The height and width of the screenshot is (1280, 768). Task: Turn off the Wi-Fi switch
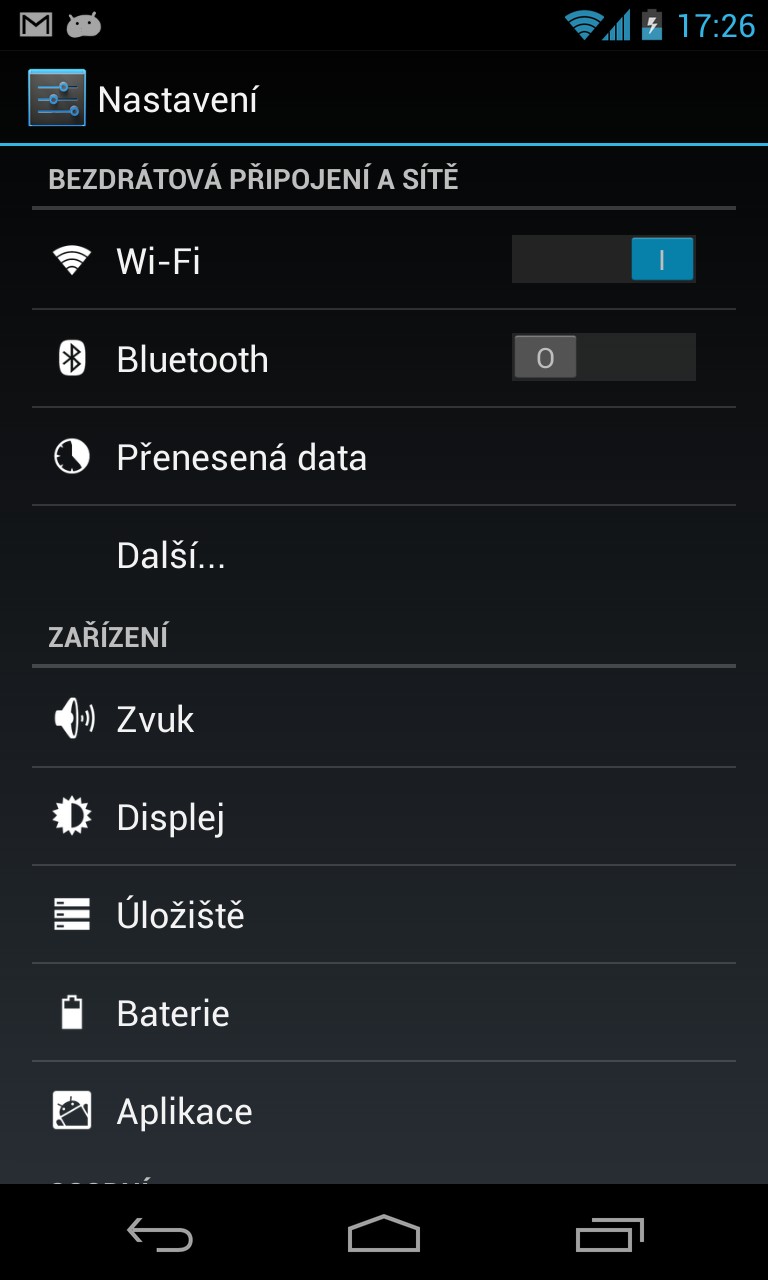pyautogui.click(x=603, y=260)
